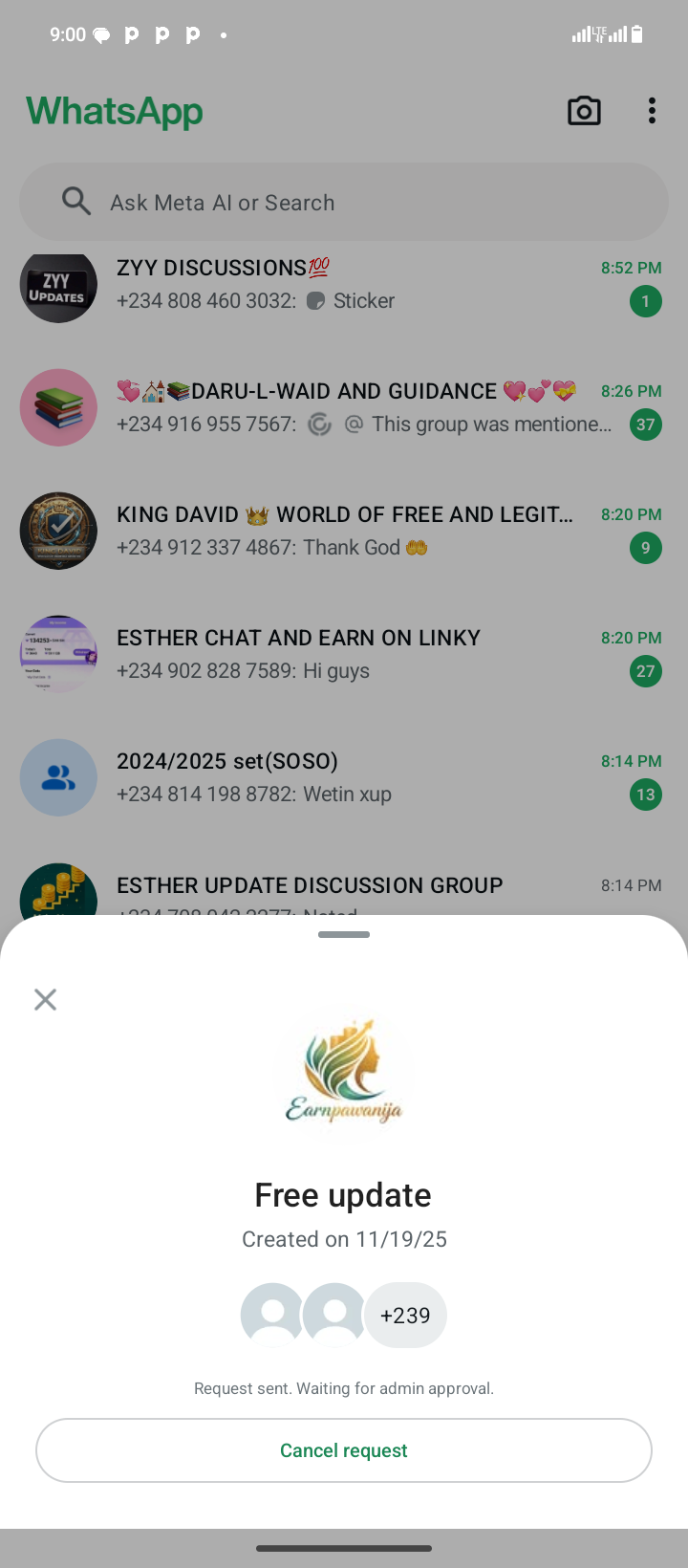Open DARU-L-WAID AND GUIDANCE group chat
Image resolution: width=688 pixels, height=1568 pixels.
tap(344, 407)
